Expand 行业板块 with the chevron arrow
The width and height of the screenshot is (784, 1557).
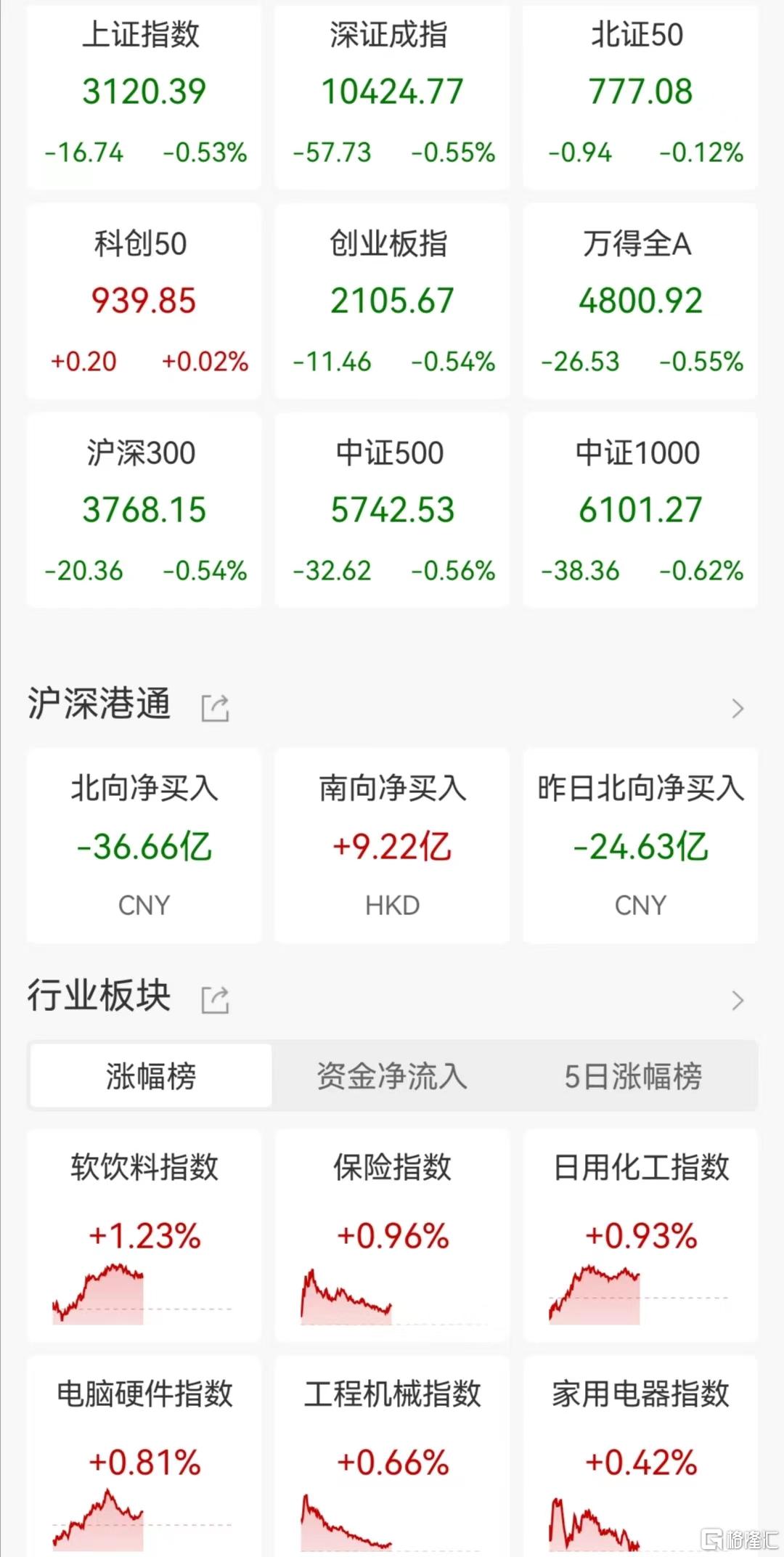738,1000
